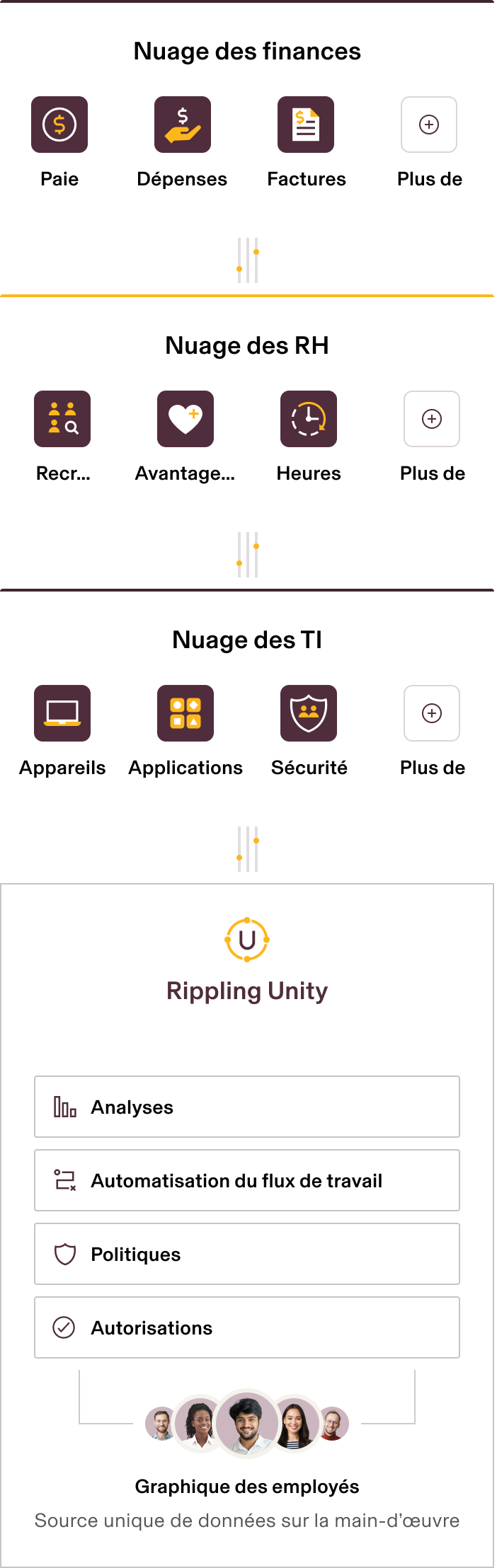Screen dimensions: 497x1568
Task: Show Plus de under Nuage des finances
Action: pos(429,125)
